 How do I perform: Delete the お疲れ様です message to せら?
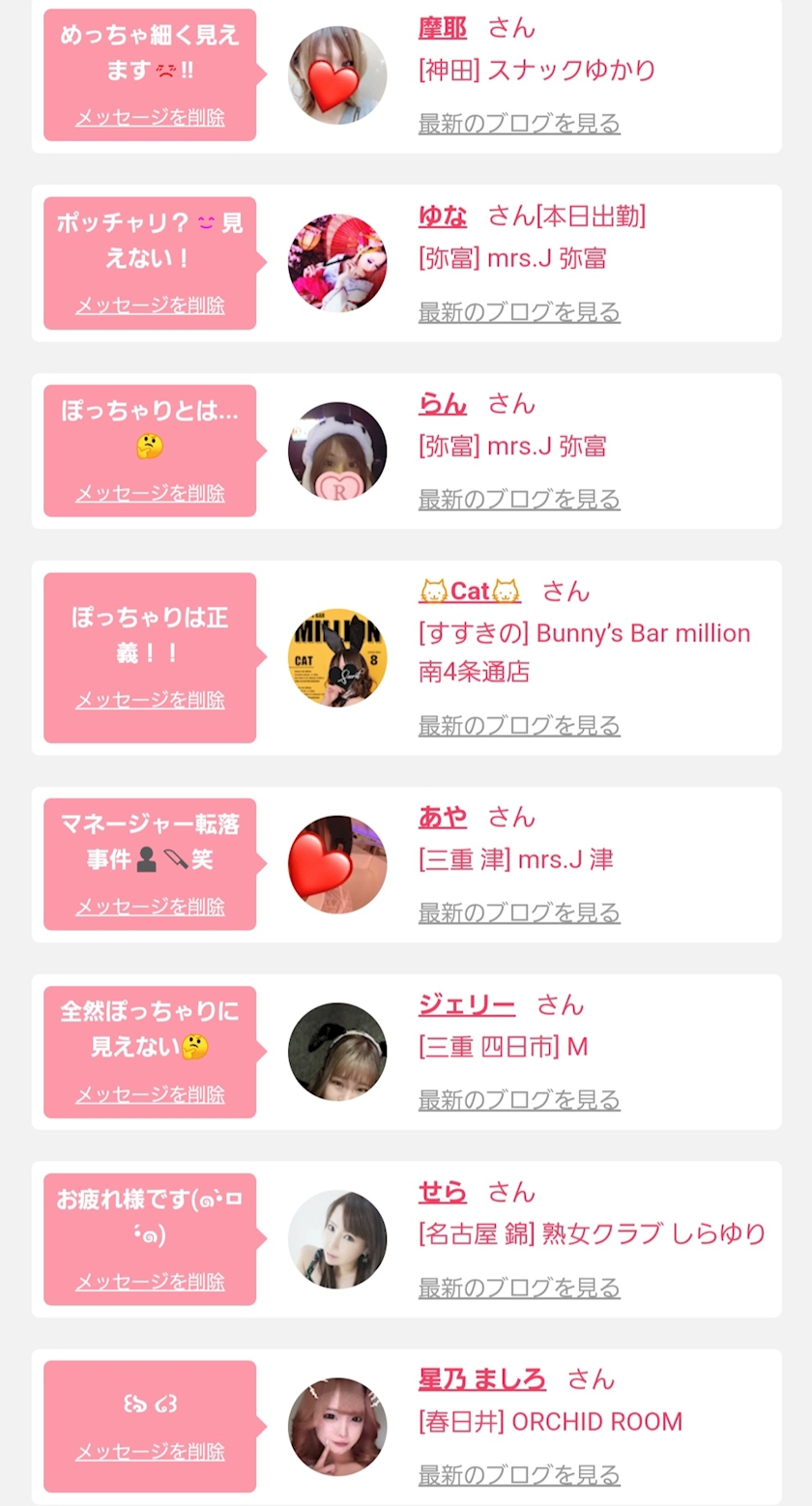tap(150, 1282)
